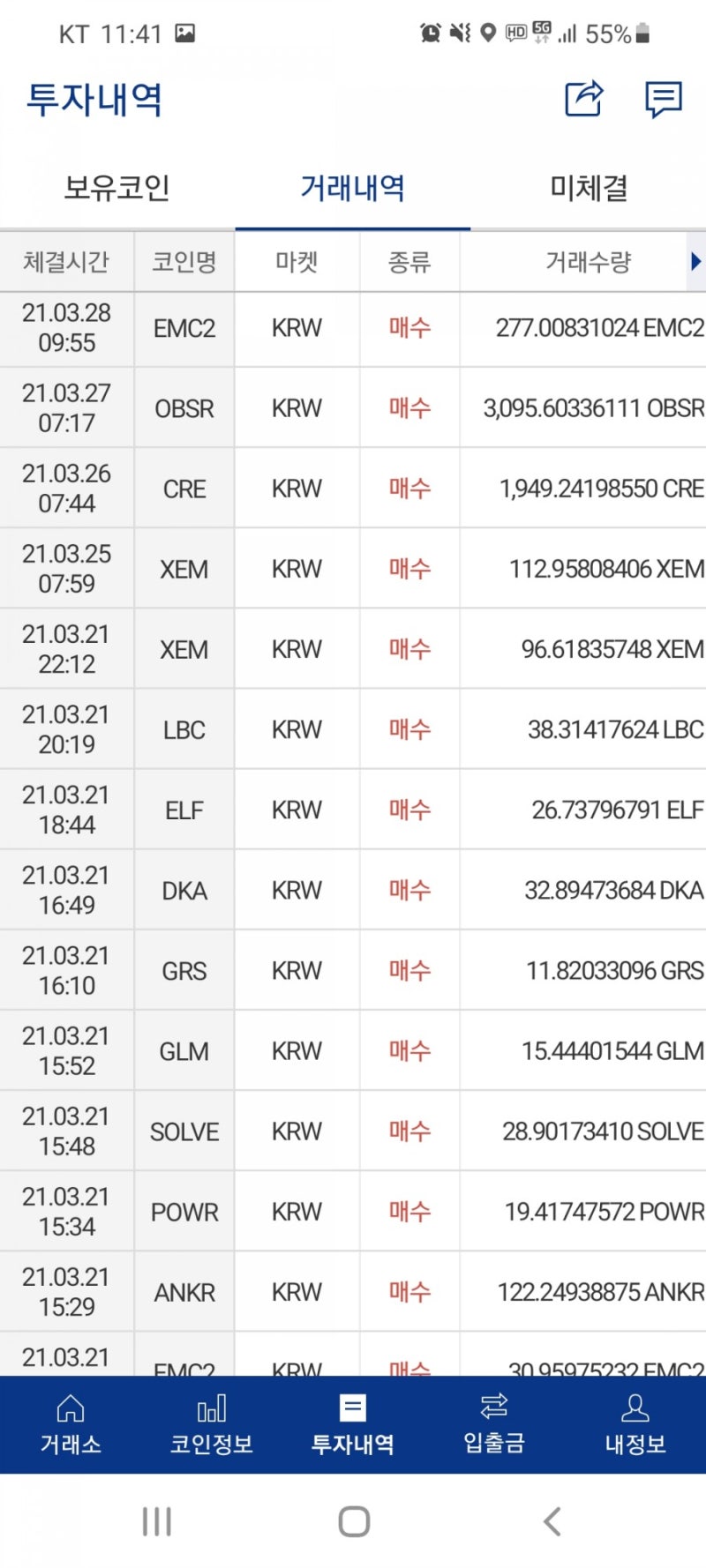Tap the right arrow beside 거래수량
Image resolution: width=706 pixels, height=1568 pixels.
coord(695,261)
